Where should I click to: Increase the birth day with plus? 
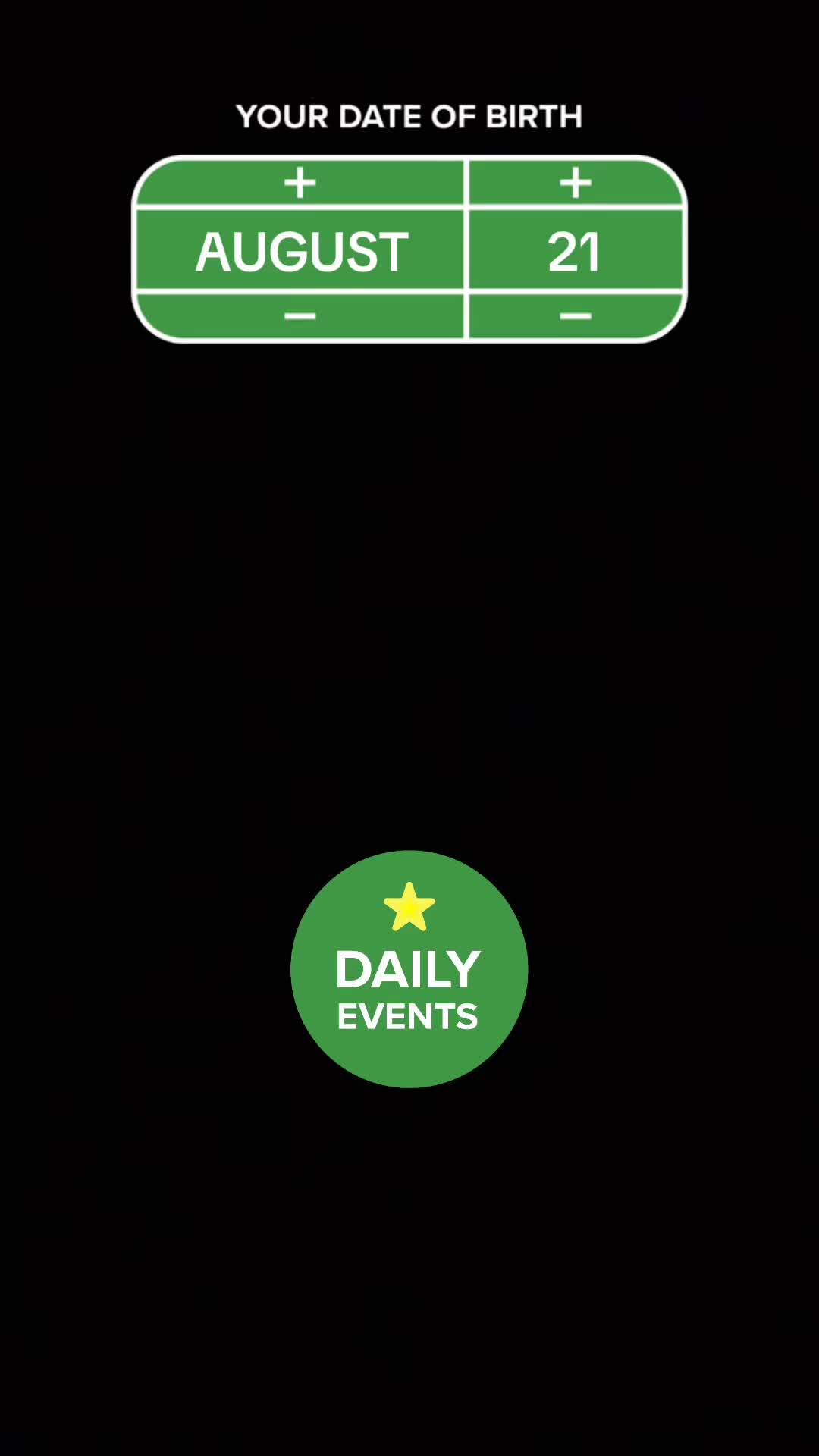click(x=576, y=183)
